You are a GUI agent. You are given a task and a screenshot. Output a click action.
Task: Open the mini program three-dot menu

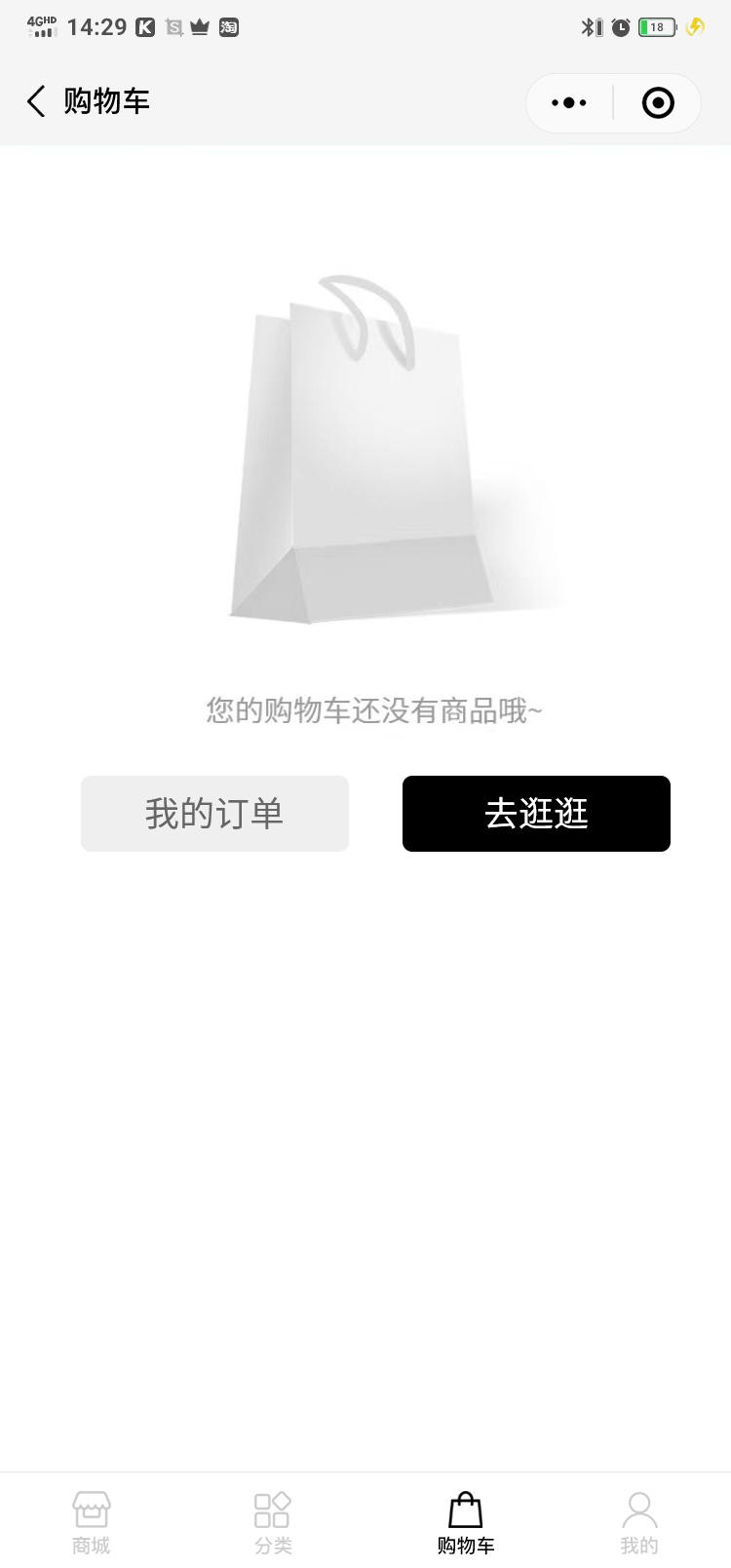[569, 102]
